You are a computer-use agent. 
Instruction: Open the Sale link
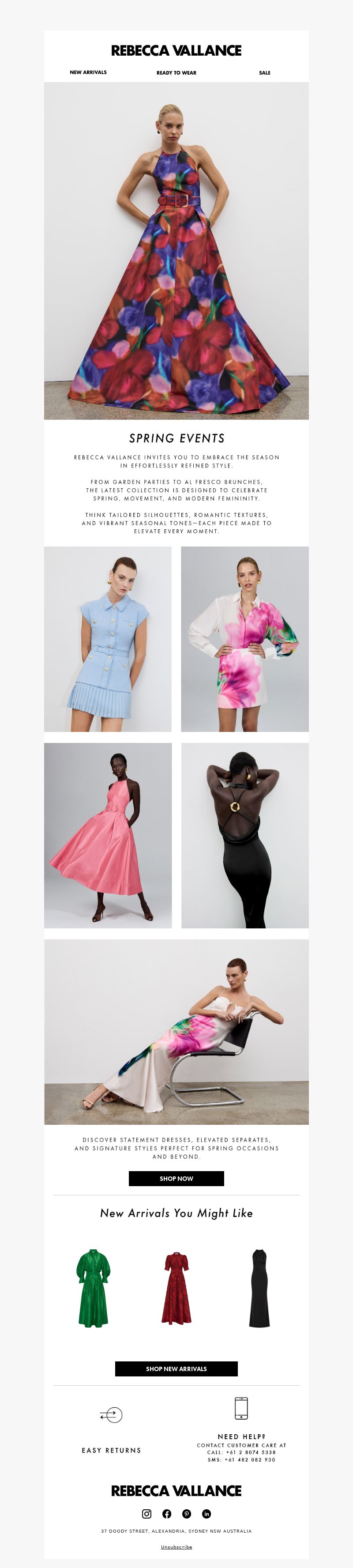pos(264,73)
